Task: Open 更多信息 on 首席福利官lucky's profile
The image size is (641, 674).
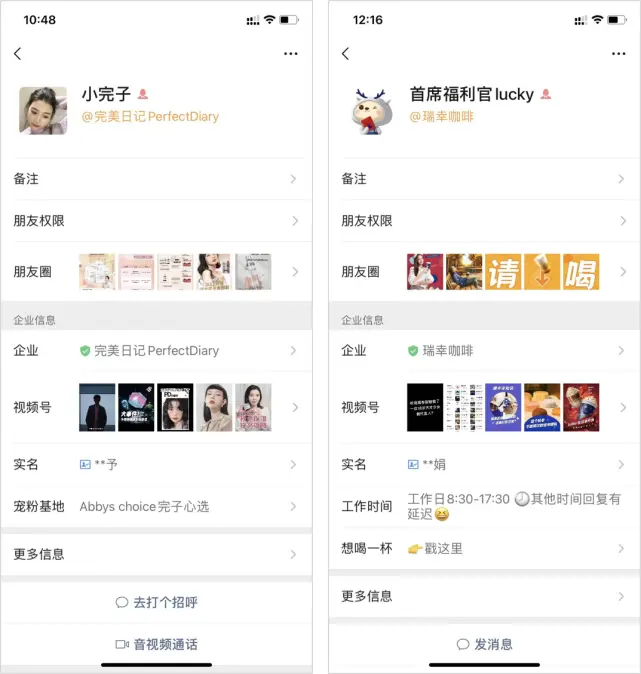Action: click(x=484, y=596)
